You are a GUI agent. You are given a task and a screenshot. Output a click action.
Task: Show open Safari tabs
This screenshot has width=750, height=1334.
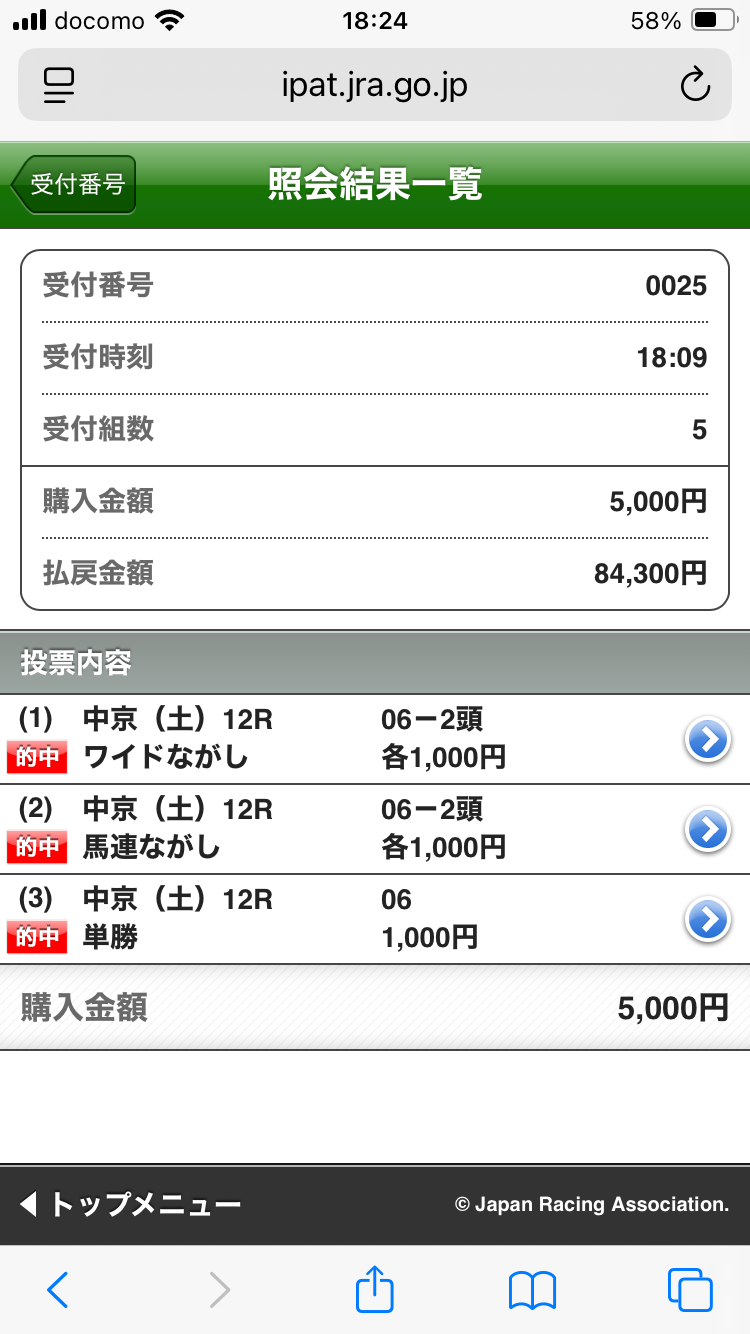pos(690,1290)
